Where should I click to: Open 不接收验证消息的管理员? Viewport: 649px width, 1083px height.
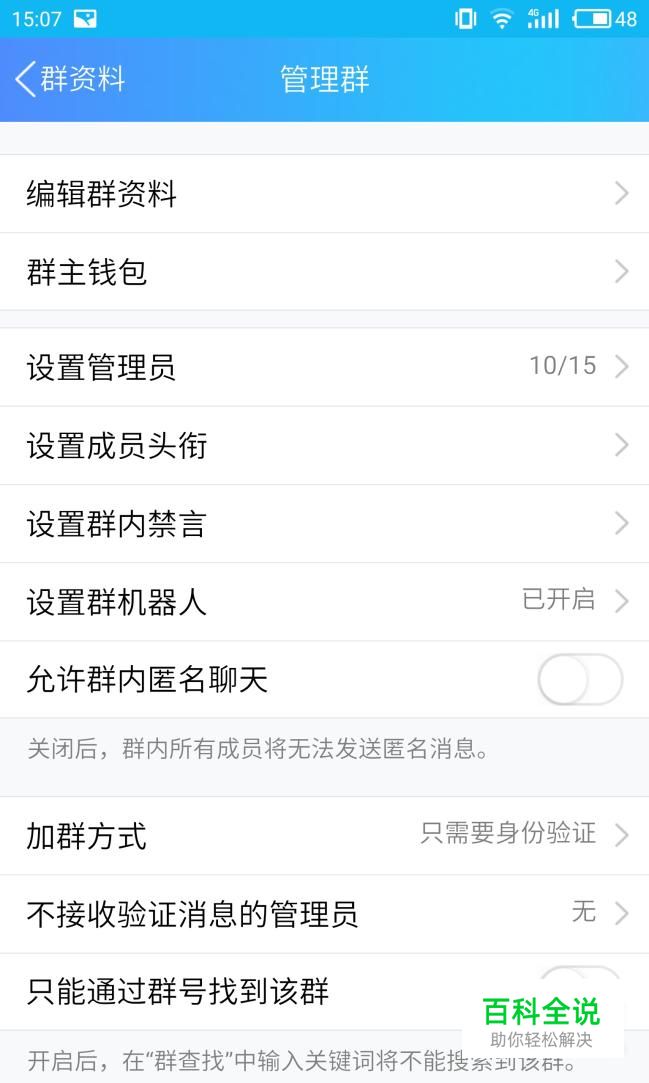(x=324, y=914)
